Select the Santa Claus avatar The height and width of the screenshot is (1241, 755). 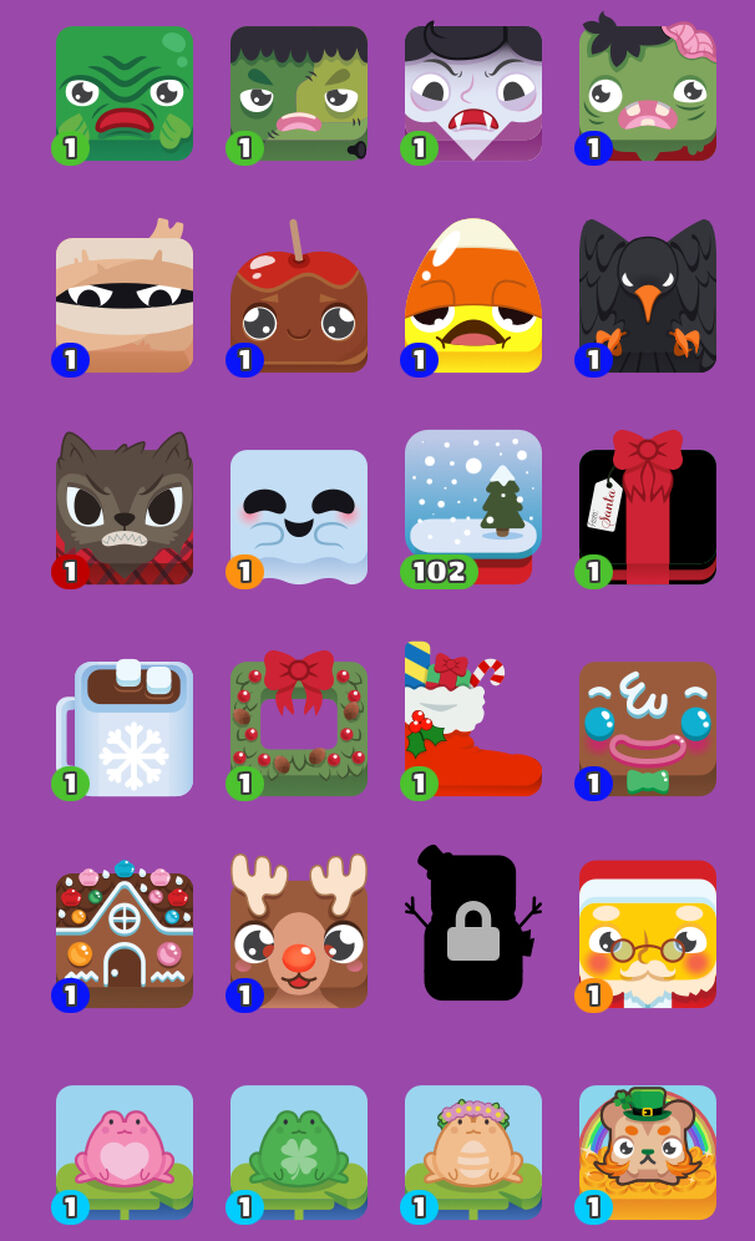pyautogui.click(x=647, y=935)
